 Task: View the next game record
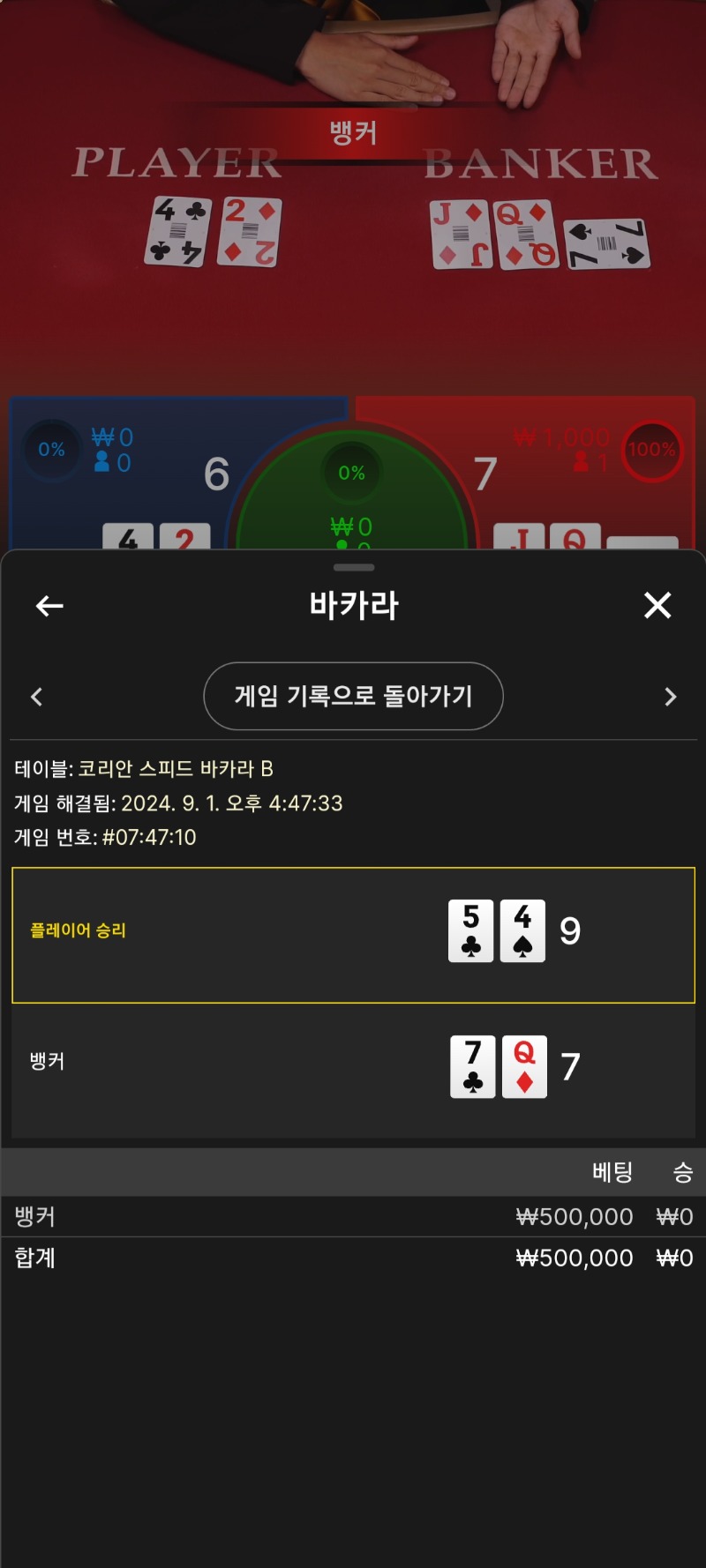coord(671,697)
